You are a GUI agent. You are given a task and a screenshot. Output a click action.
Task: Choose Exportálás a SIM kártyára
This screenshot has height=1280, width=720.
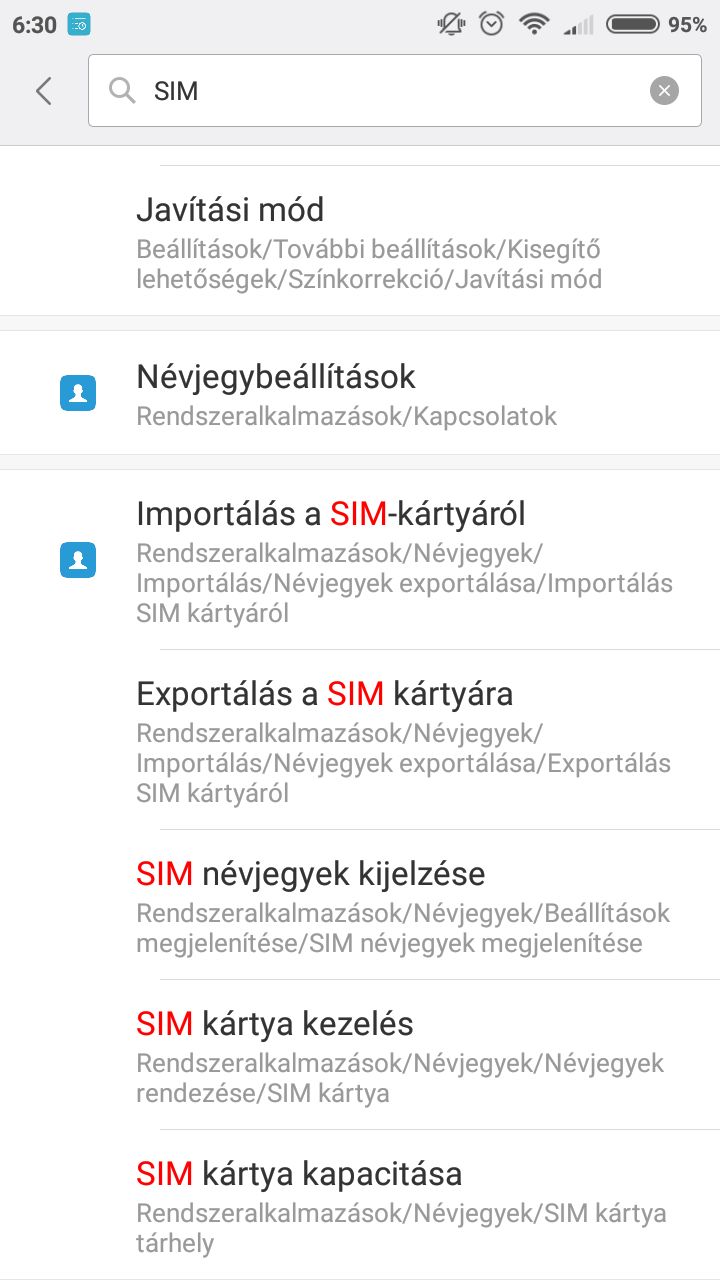point(360,740)
